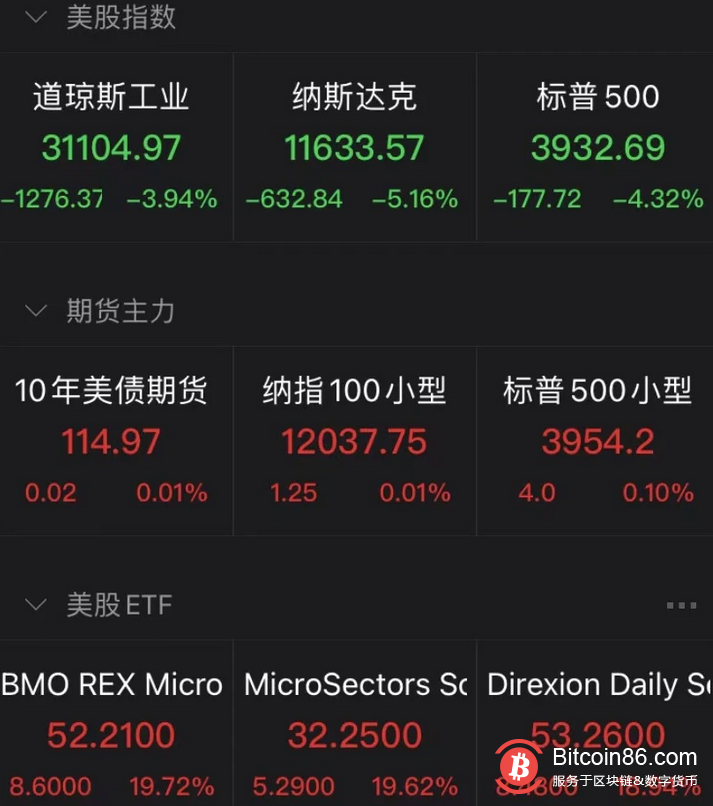Collapse the 美股ETF section
The image size is (713, 806).
coord(36,605)
